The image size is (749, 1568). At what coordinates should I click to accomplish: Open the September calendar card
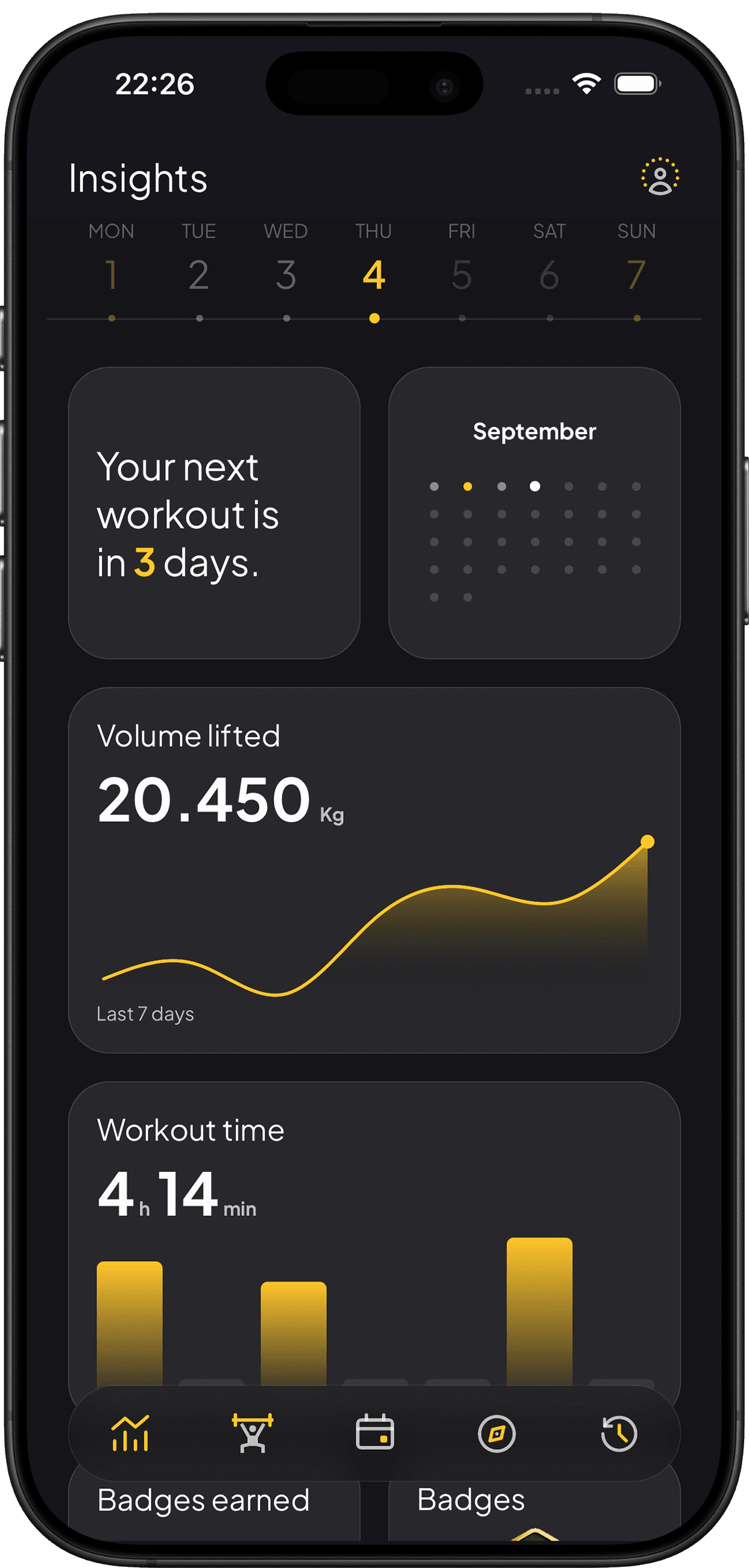click(x=534, y=512)
